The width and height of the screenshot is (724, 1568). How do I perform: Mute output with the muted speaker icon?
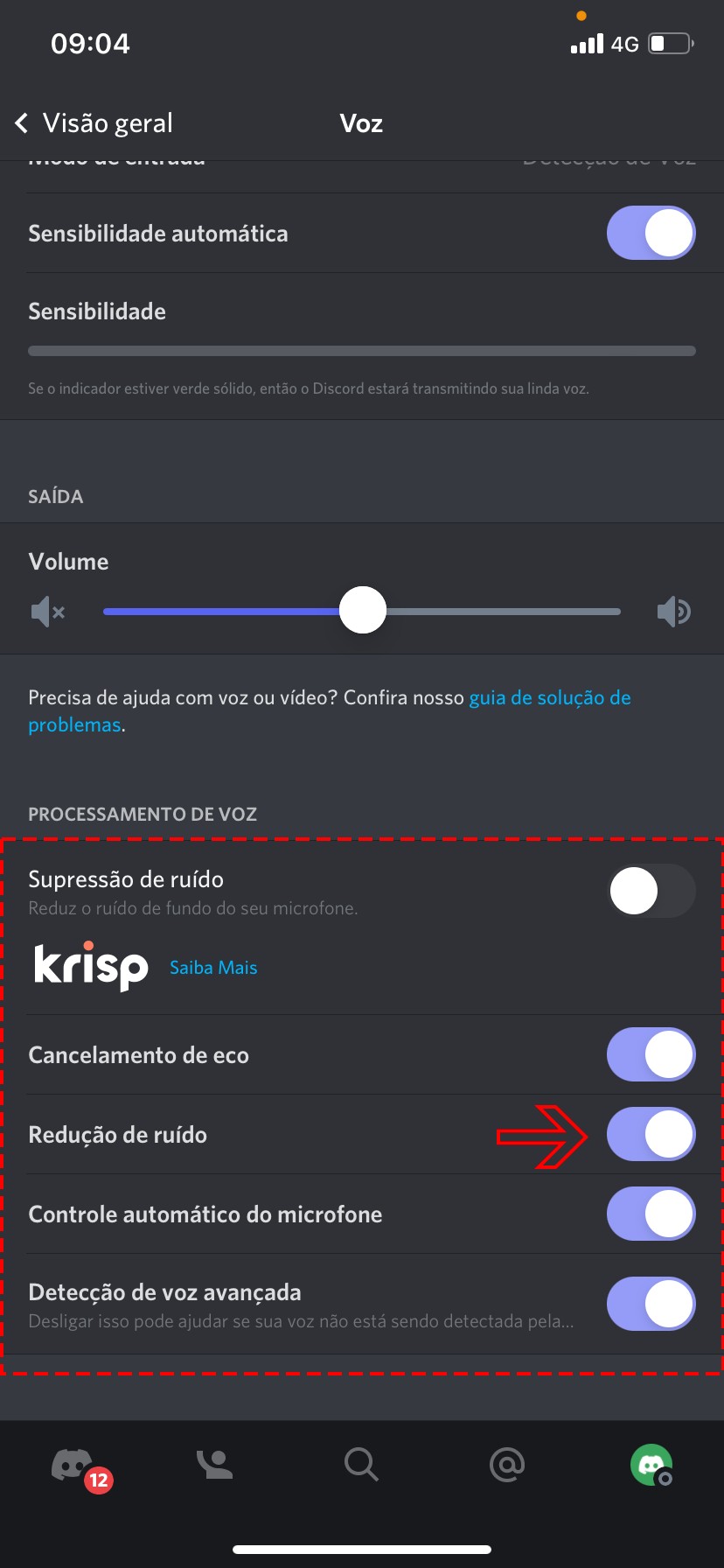(48, 612)
